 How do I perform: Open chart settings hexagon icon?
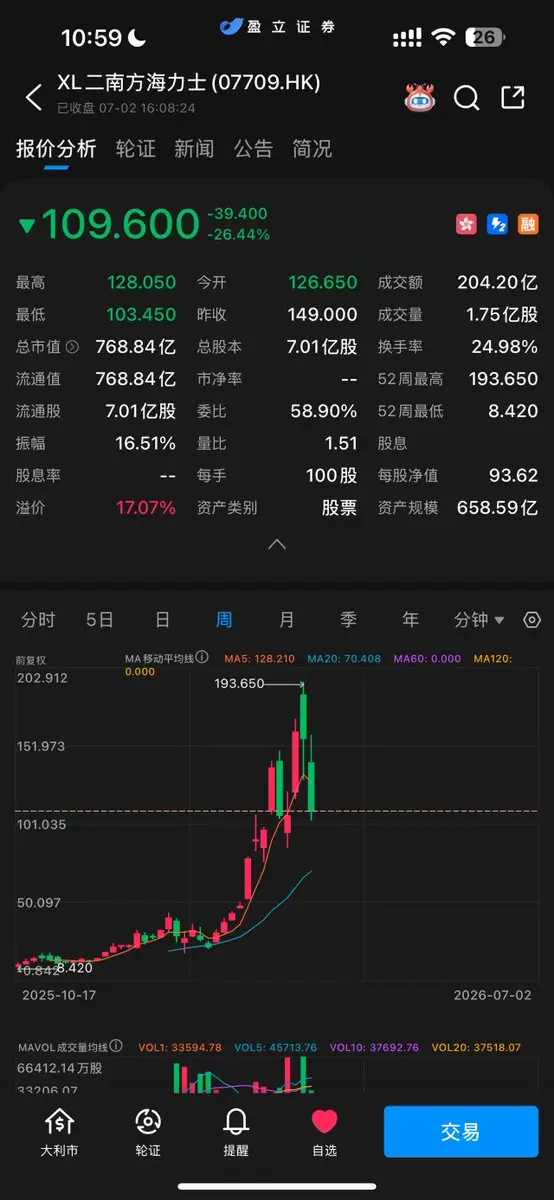(532, 620)
